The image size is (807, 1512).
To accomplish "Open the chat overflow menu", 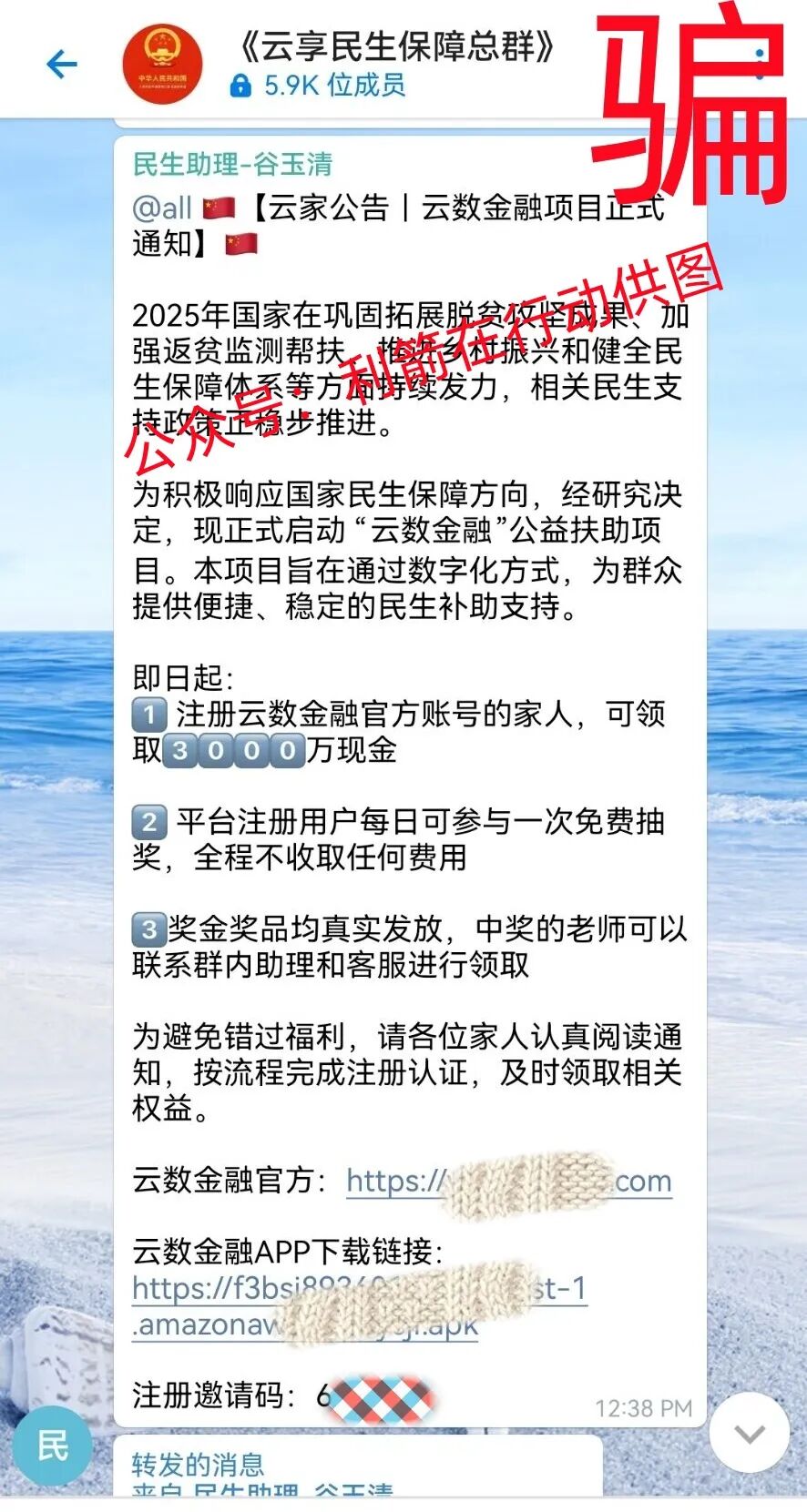I will point(760,64).
